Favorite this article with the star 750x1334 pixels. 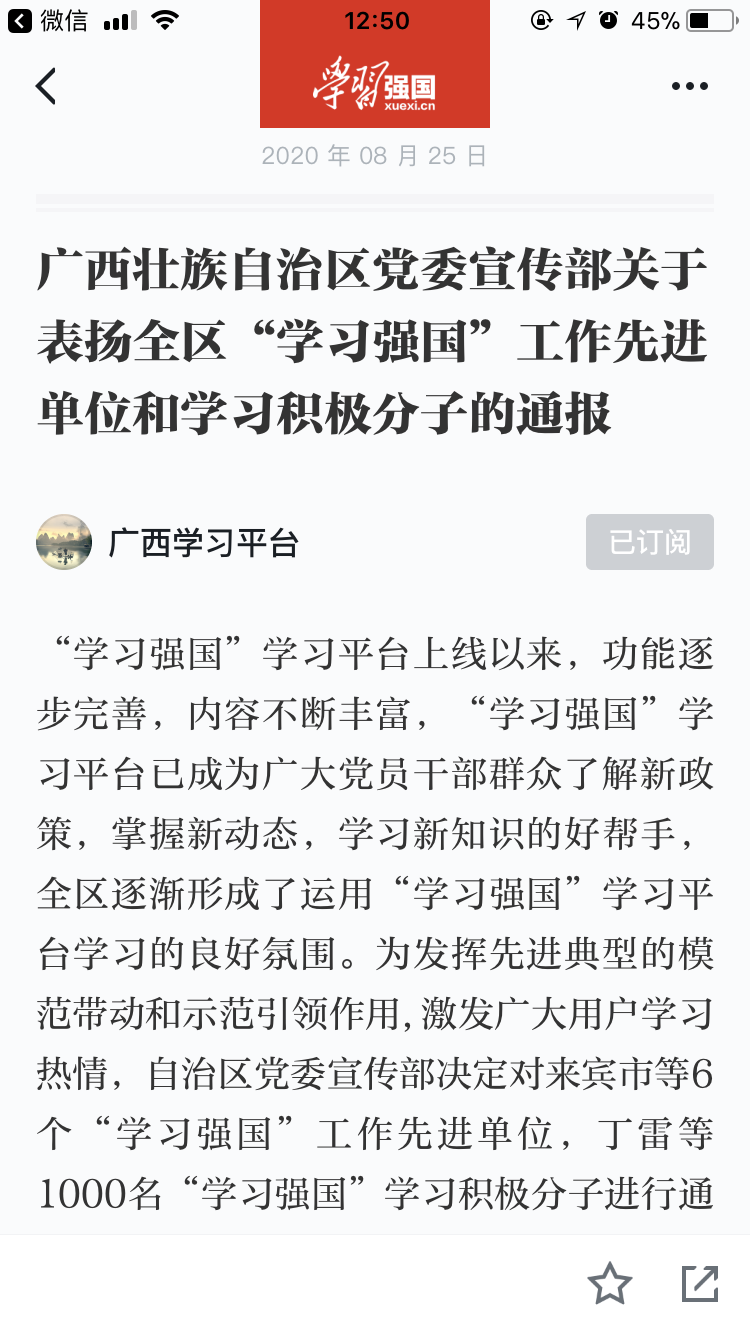[x=609, y=1283]
